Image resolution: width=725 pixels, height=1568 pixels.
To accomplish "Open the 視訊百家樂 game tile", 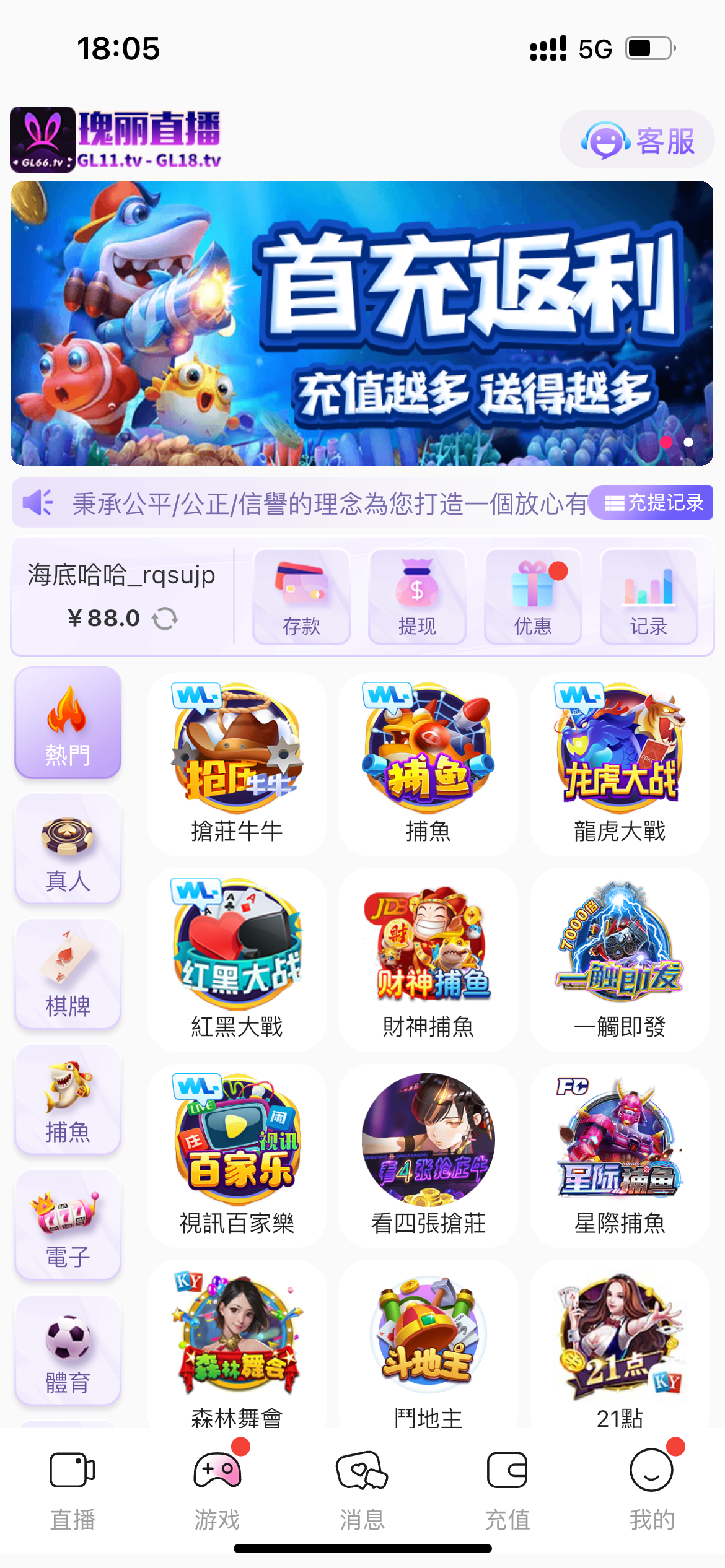I will tap(237, 1156).
